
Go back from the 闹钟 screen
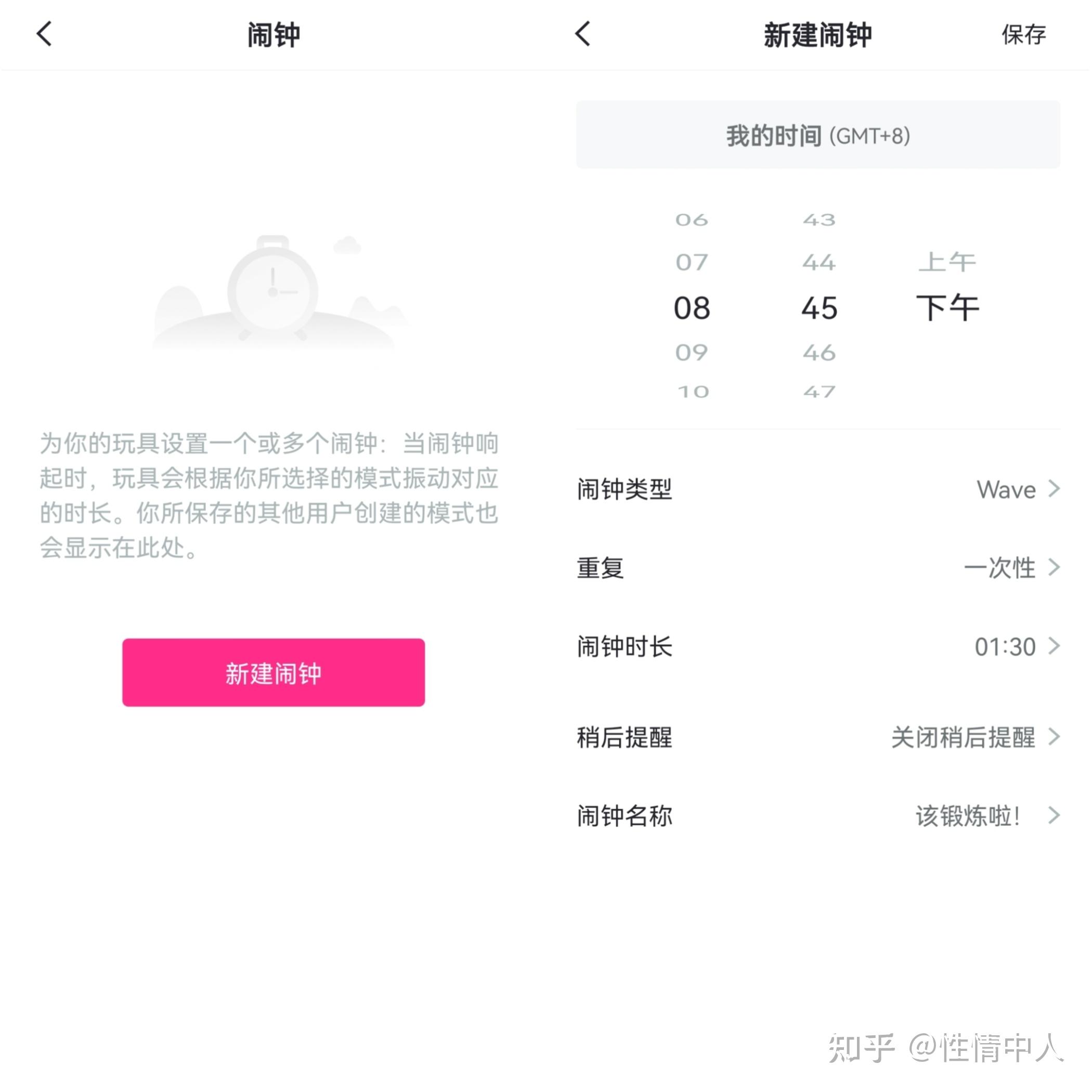pos(45,34)
